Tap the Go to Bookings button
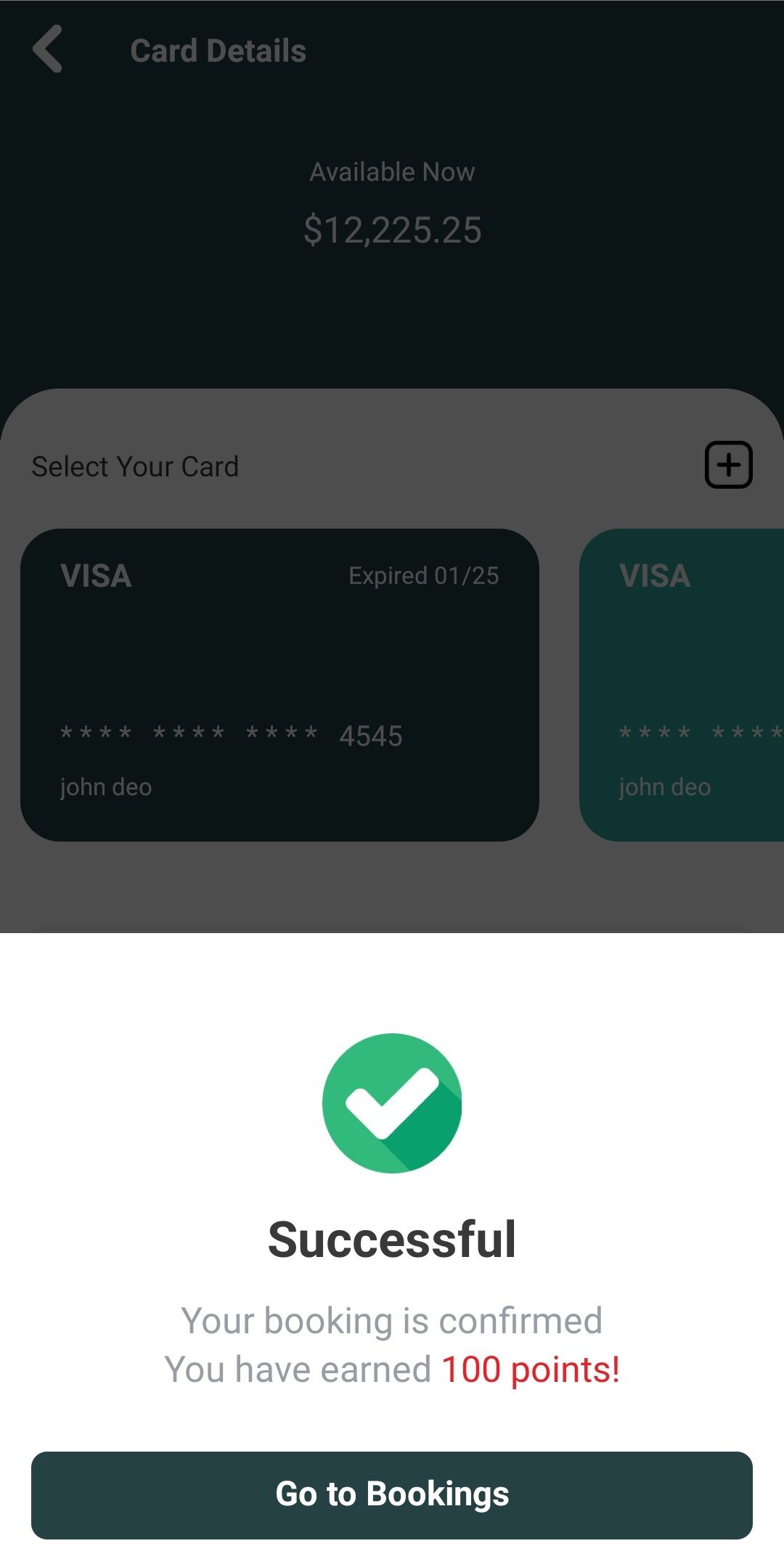 (x=392, y=1494)
